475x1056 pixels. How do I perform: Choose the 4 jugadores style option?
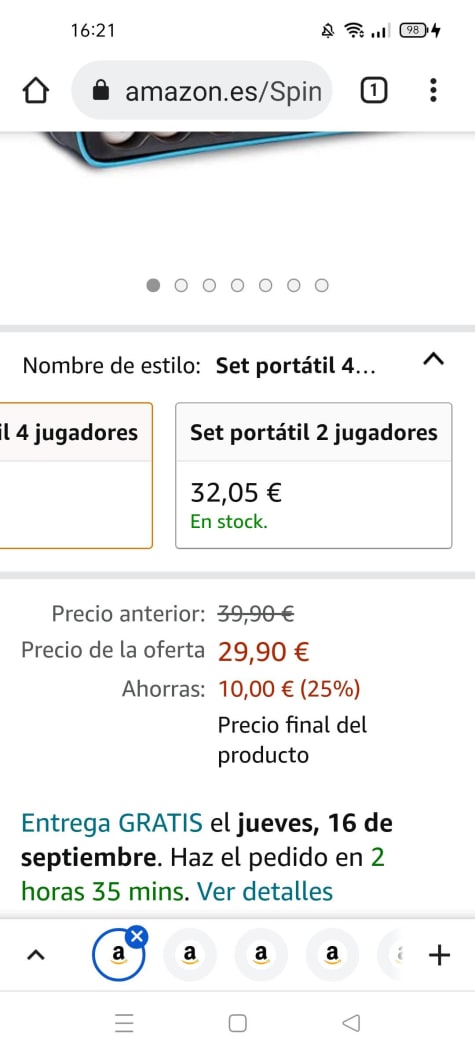76,475
